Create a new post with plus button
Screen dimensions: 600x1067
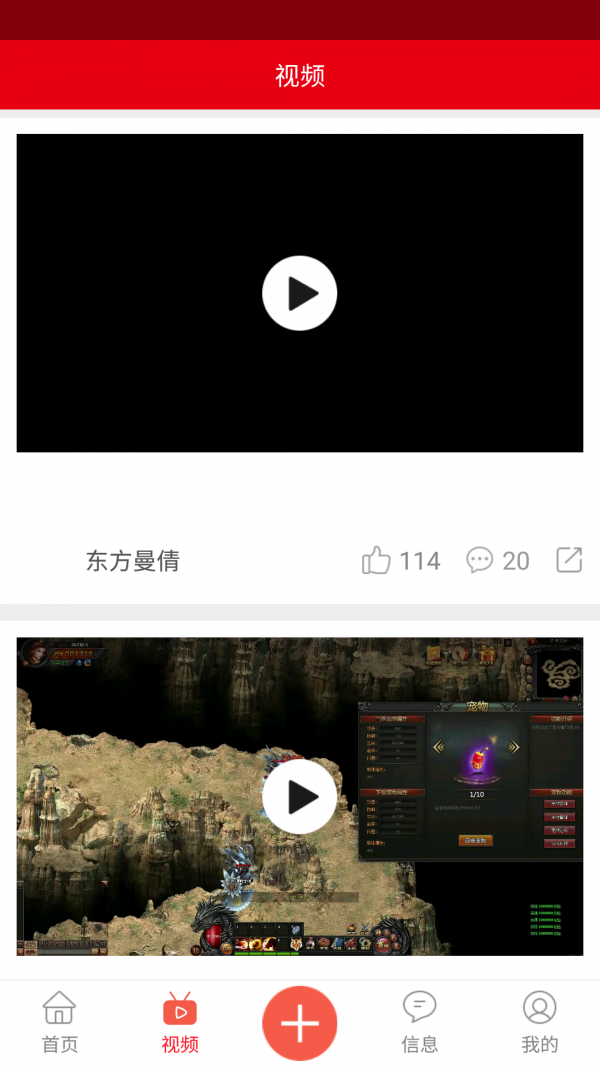(x=299, y=1023)
